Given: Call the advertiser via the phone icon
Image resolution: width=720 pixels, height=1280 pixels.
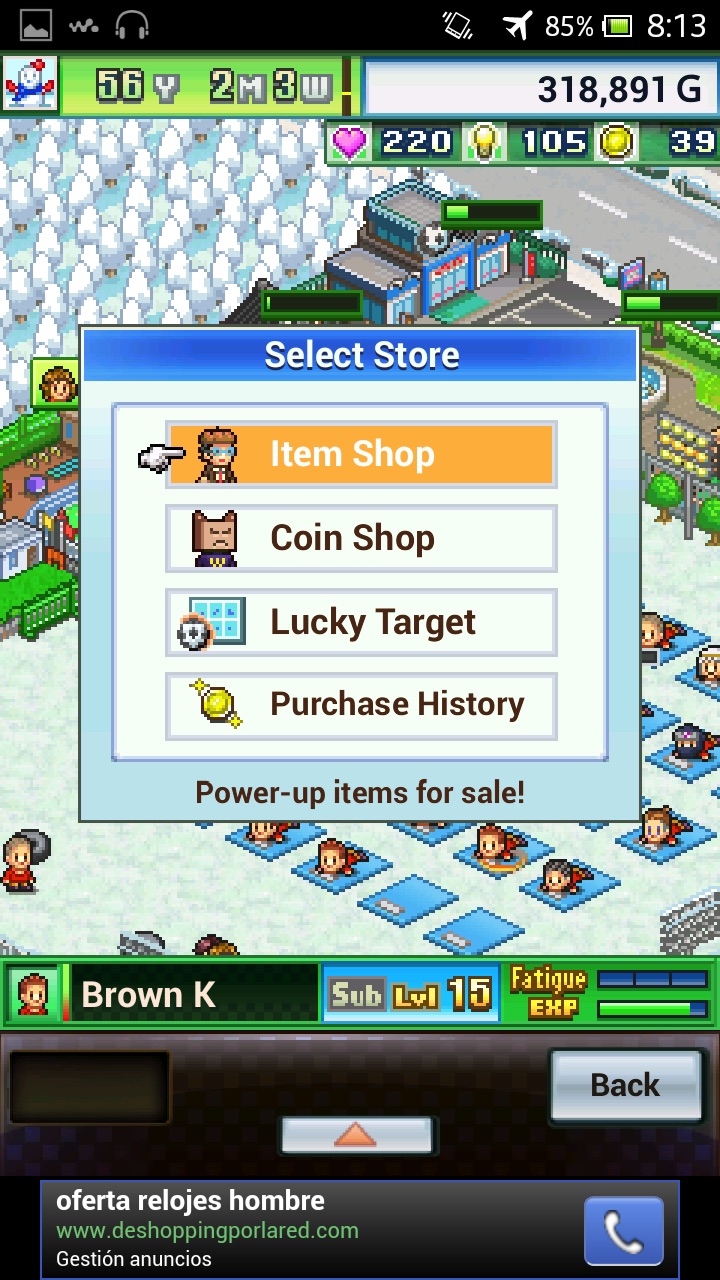Looking at the screenshot, I should 623,1231.
